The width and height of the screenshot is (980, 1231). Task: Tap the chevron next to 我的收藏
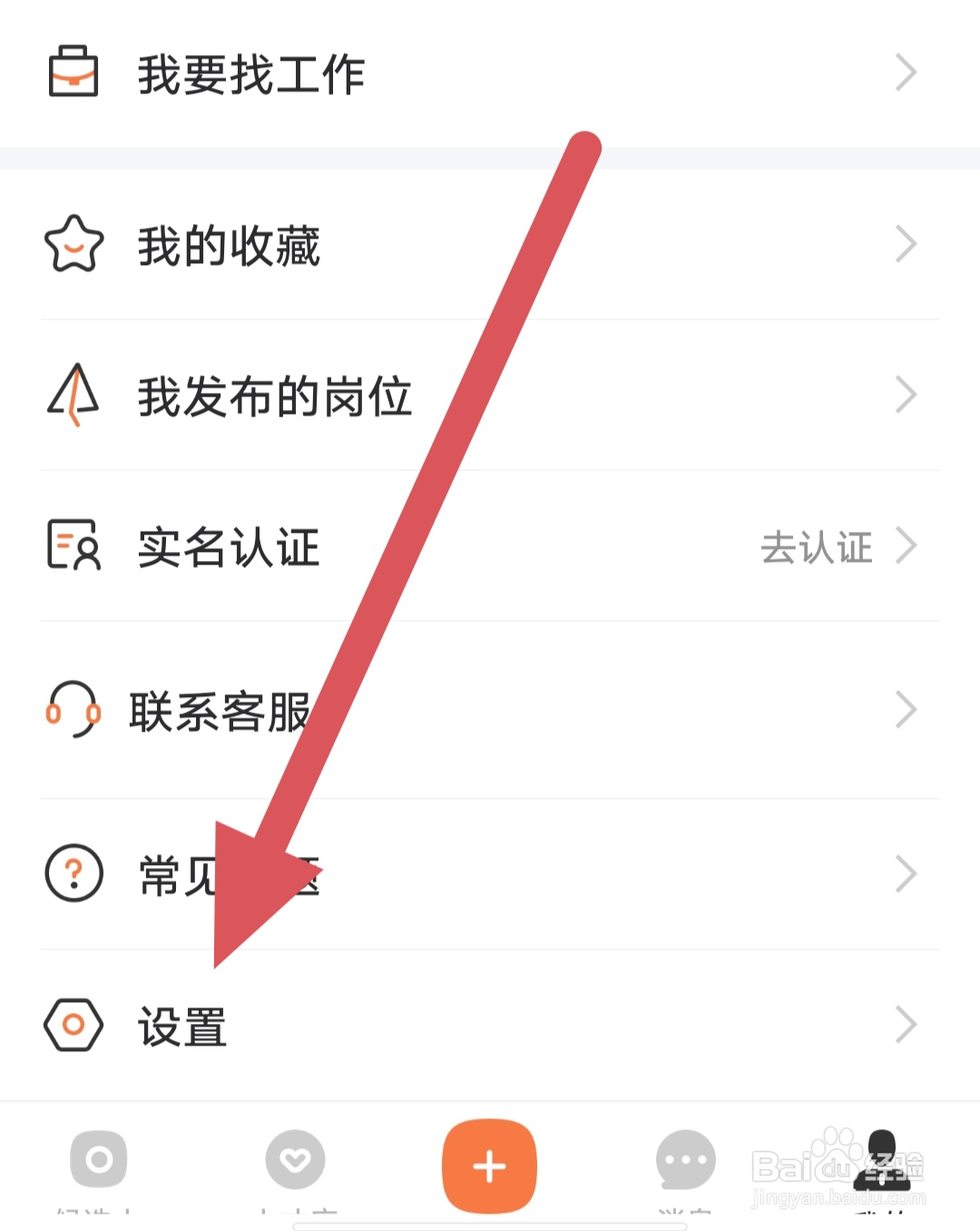[x=906, y=243]
